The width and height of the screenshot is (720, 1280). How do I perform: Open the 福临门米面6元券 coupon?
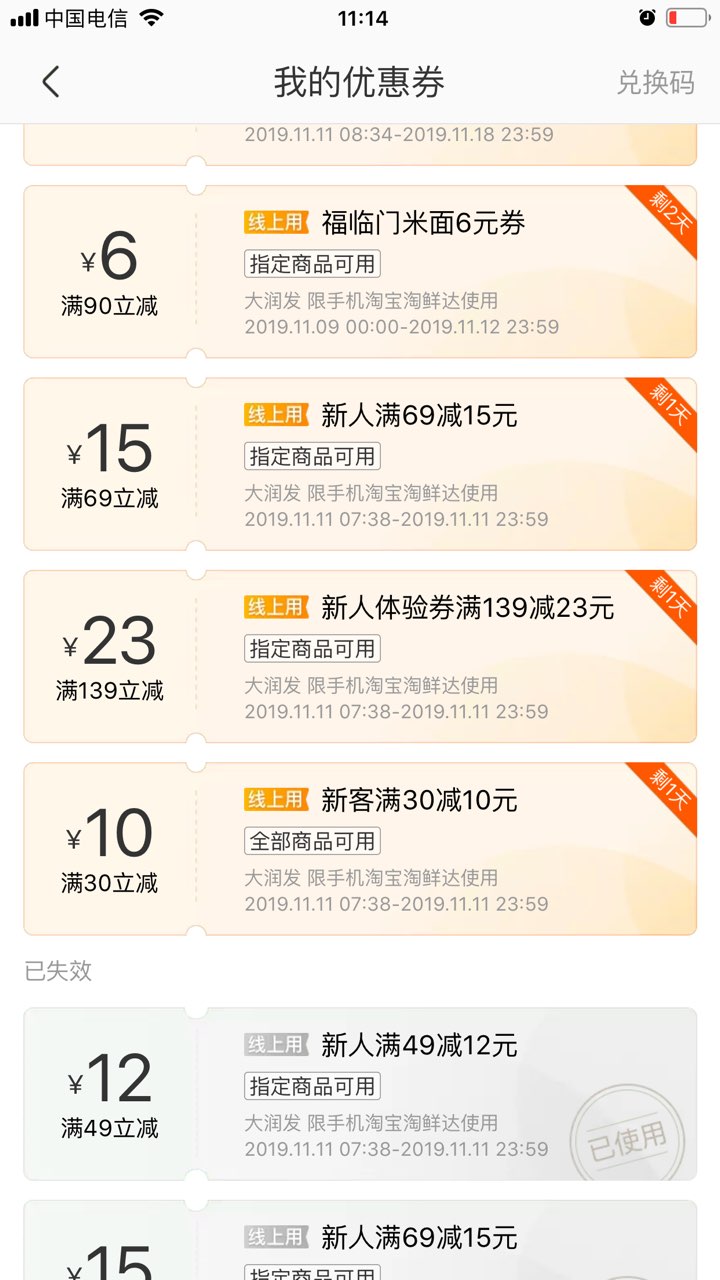coord(360,272)
